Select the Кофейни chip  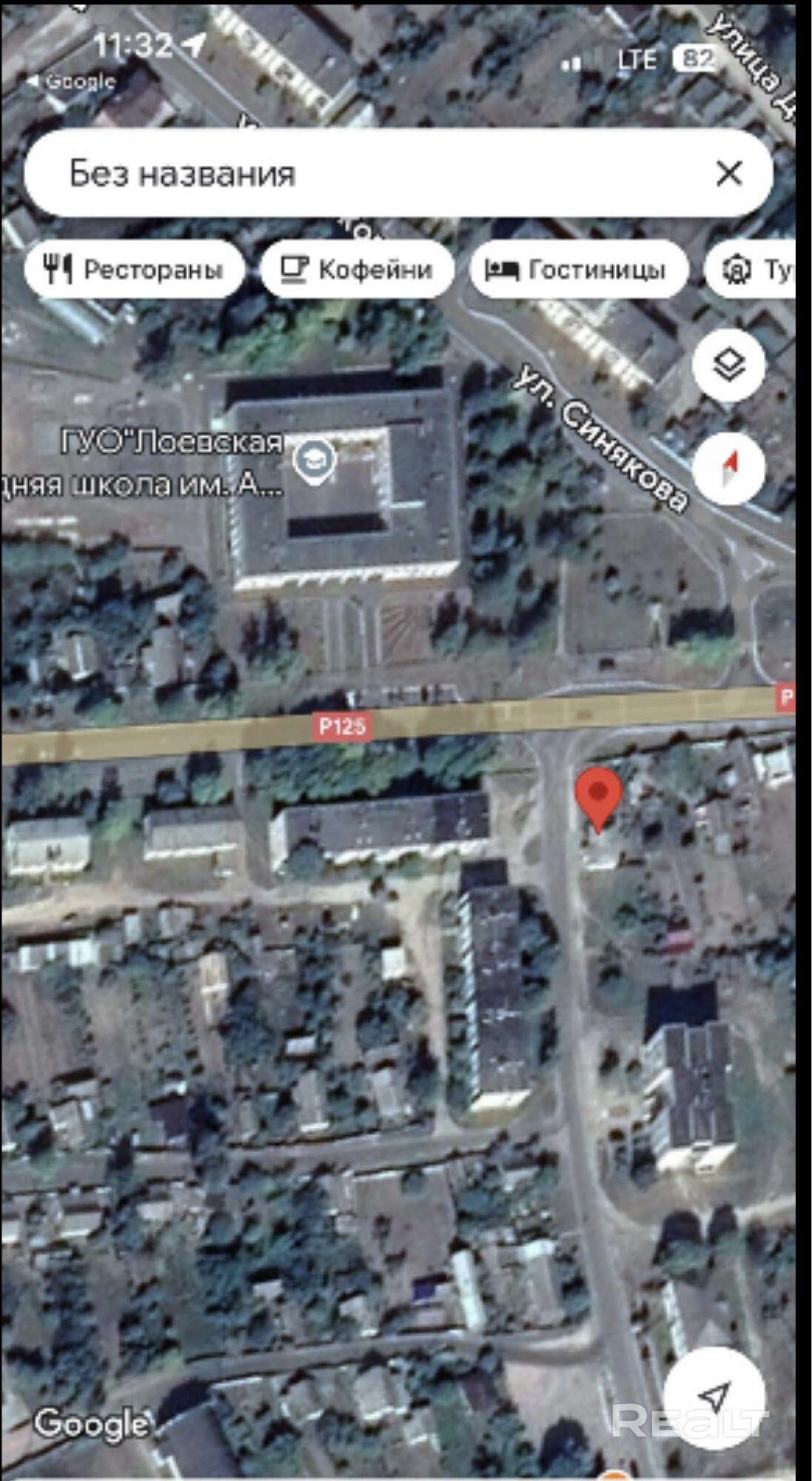pyautogui.click(x=357, y=270)
